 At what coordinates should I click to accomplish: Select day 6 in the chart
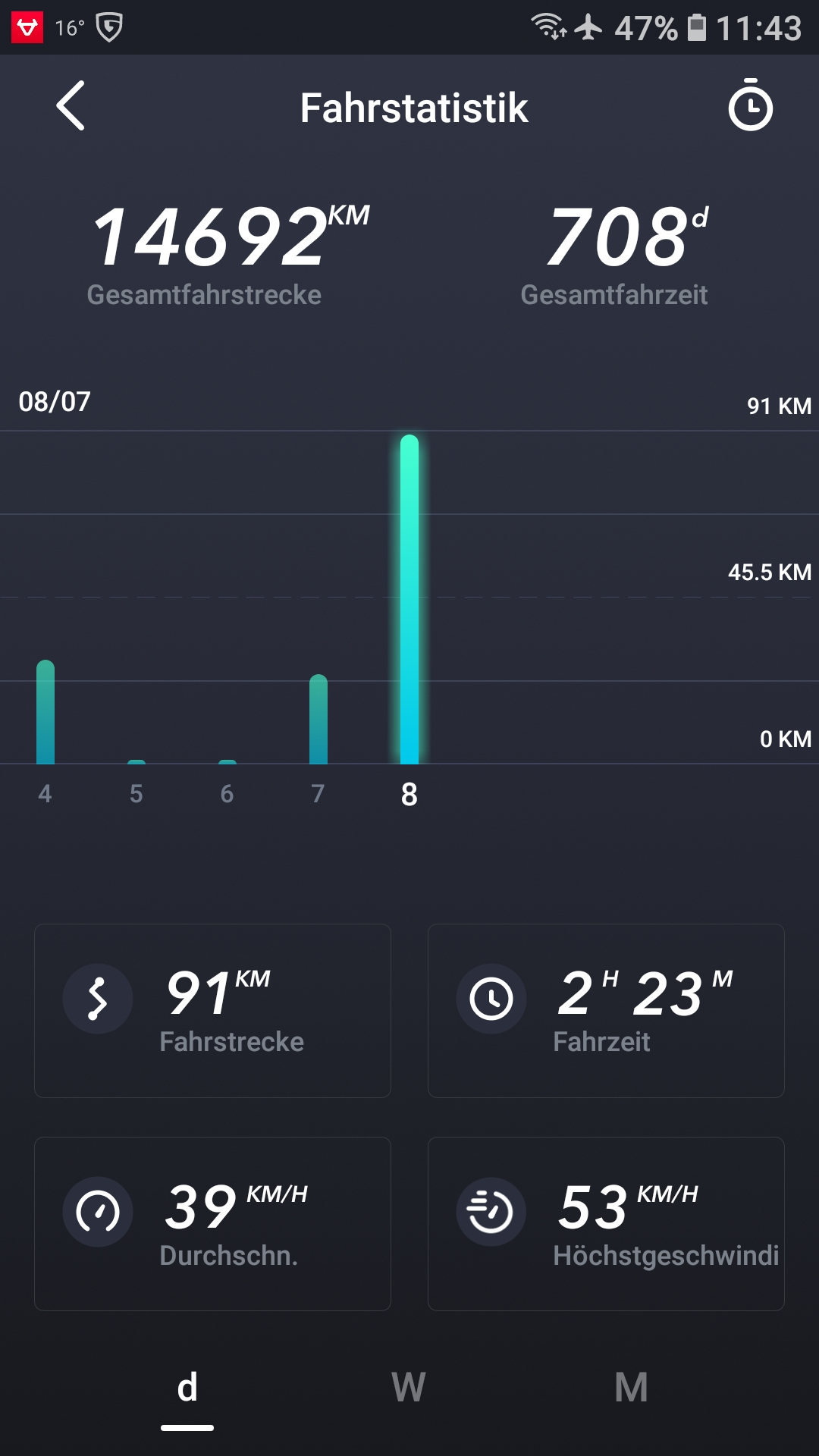click(x=227, y=761)
